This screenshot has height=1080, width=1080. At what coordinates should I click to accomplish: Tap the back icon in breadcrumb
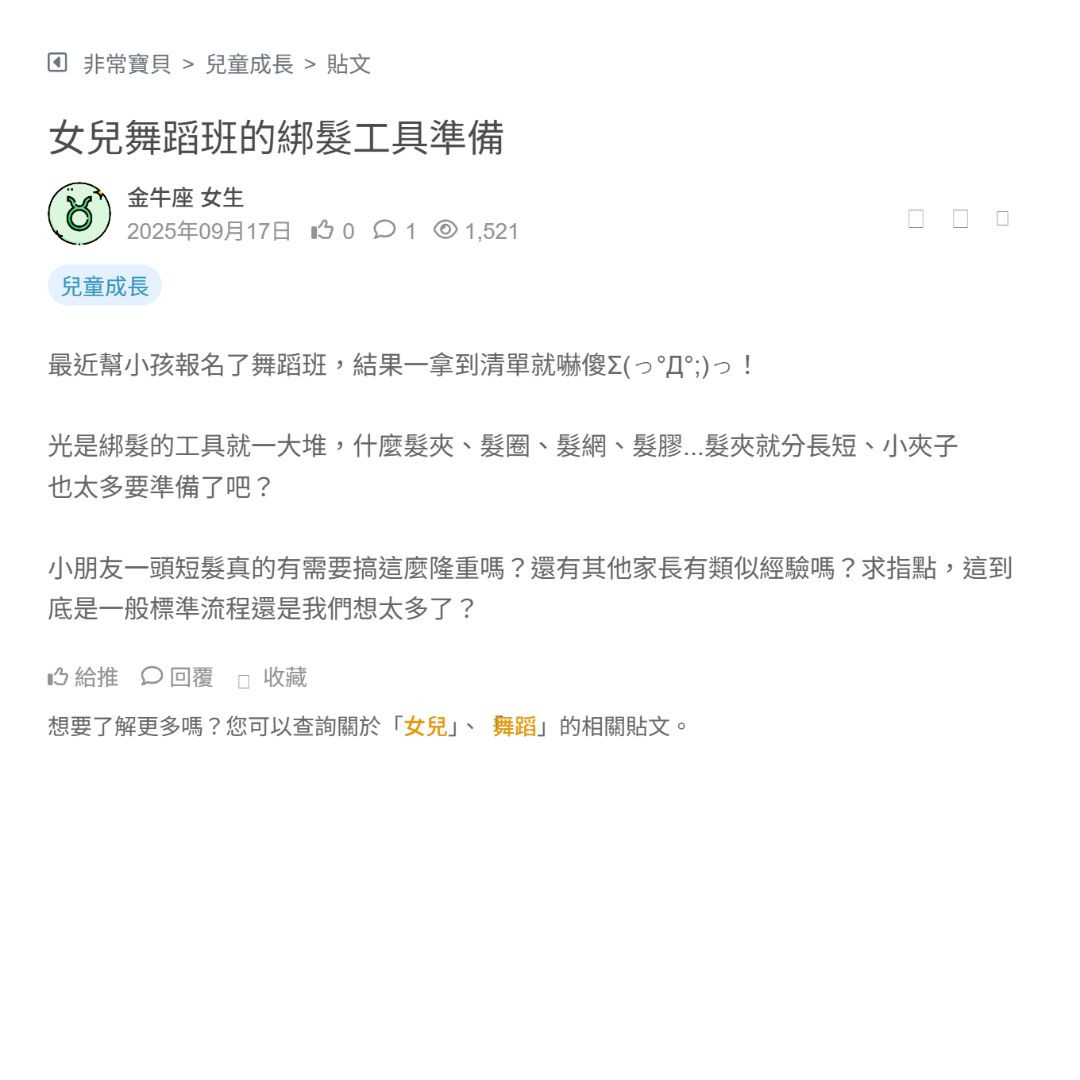tap(58, 63)
